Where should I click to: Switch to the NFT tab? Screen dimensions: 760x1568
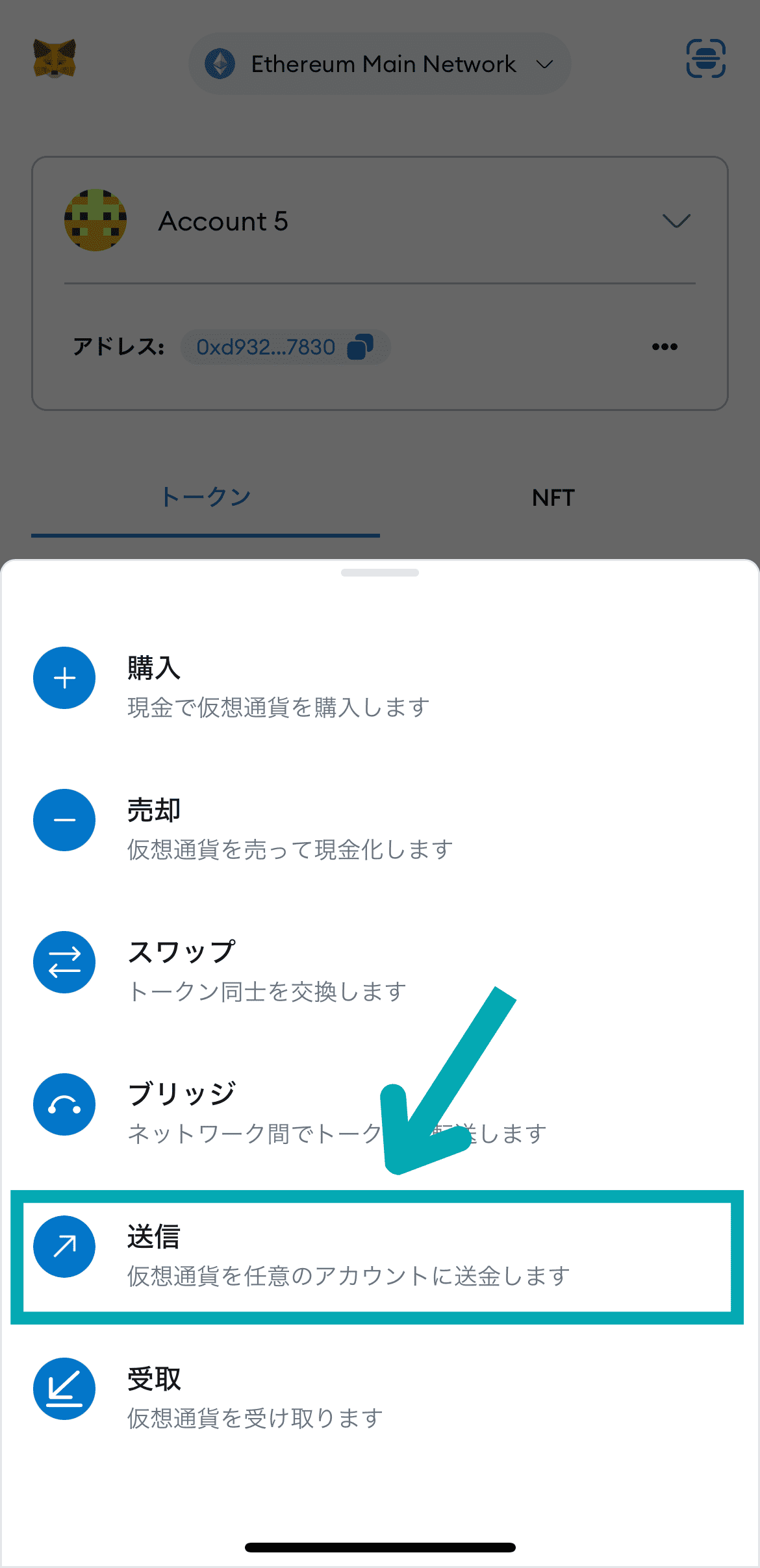pyautogui.click(x=553, y=498)
